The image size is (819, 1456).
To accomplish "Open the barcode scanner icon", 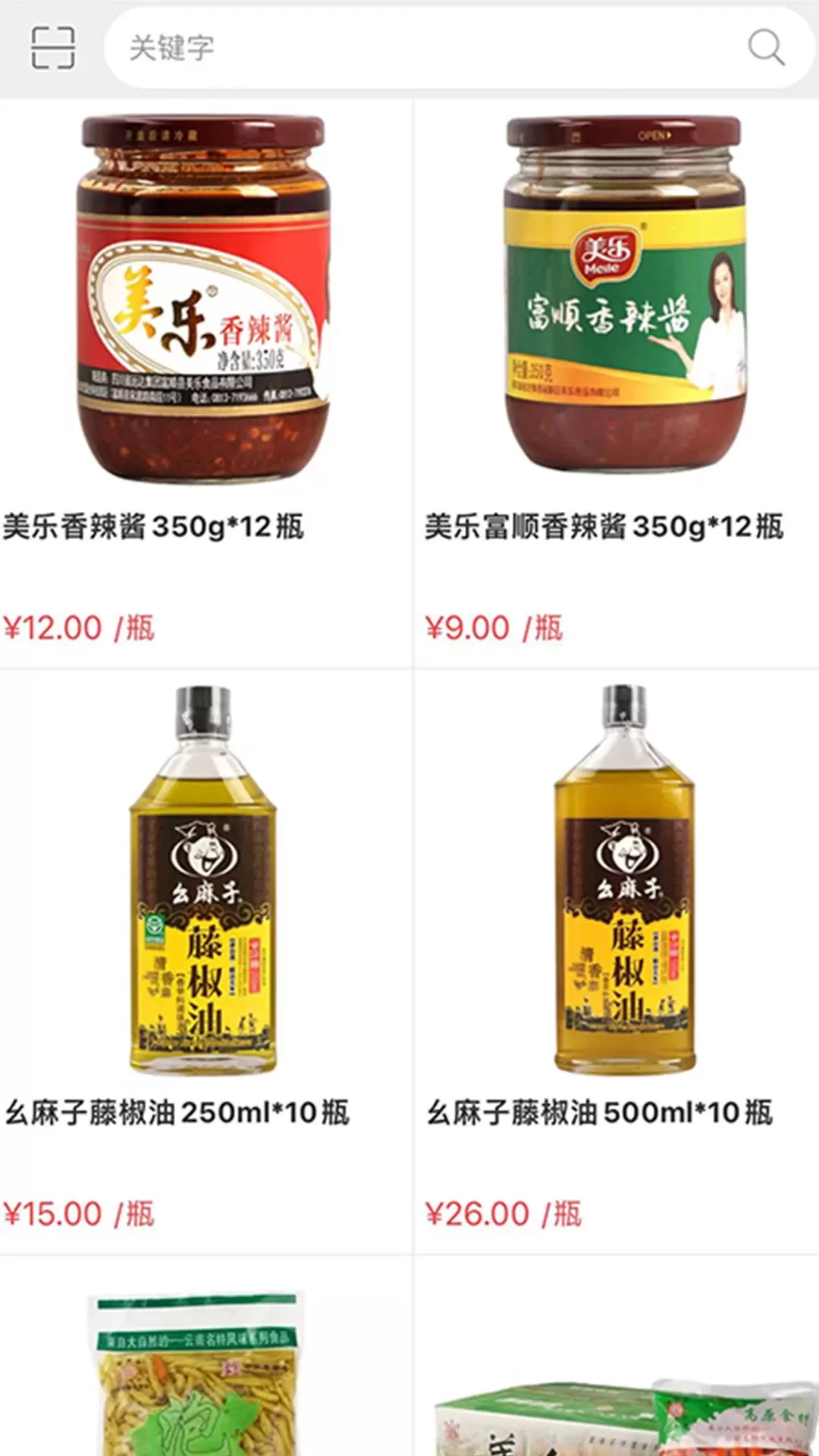I will coord(52,47).
